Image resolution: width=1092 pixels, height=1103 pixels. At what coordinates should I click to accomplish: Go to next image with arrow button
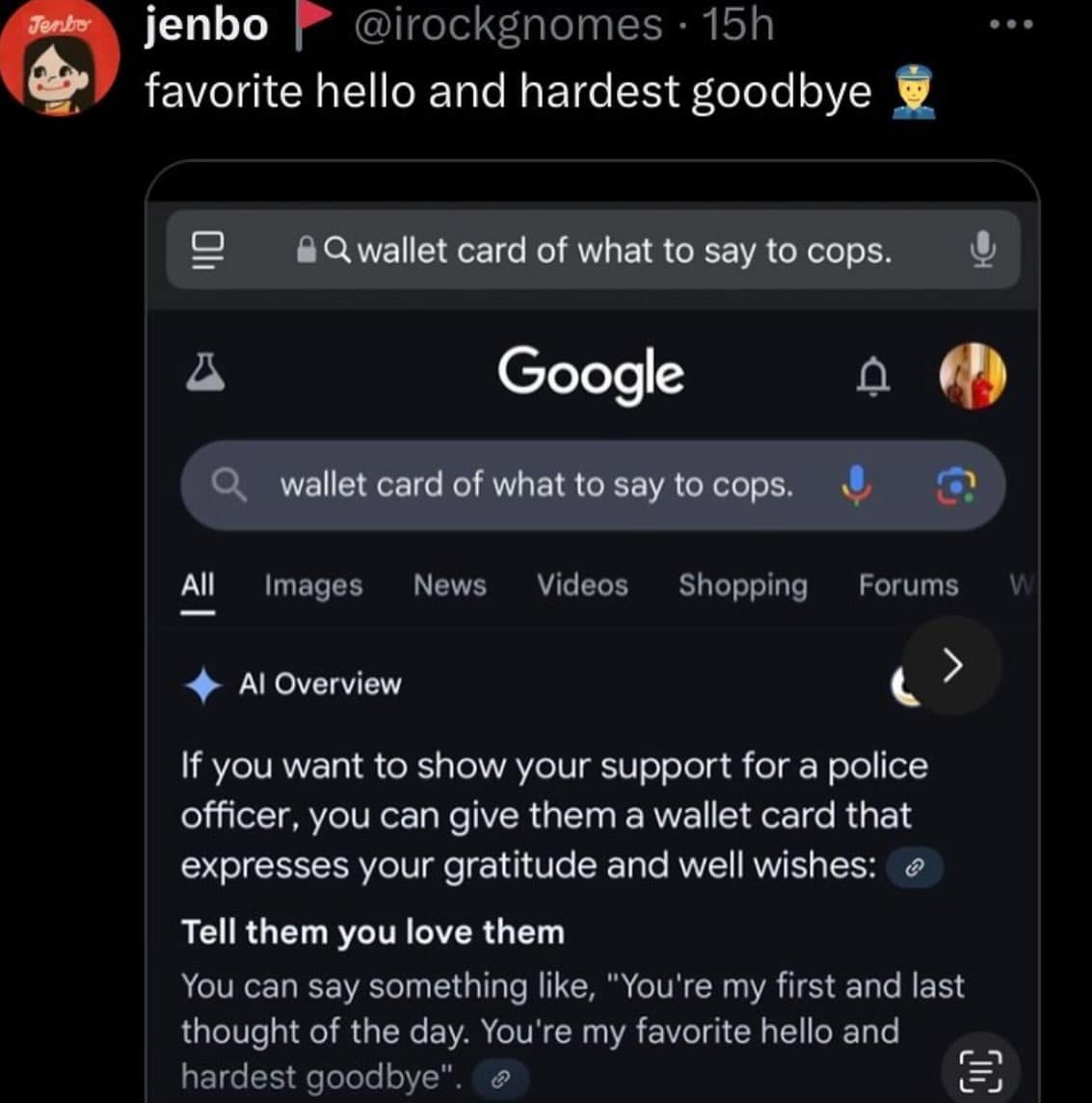(952, 664)
